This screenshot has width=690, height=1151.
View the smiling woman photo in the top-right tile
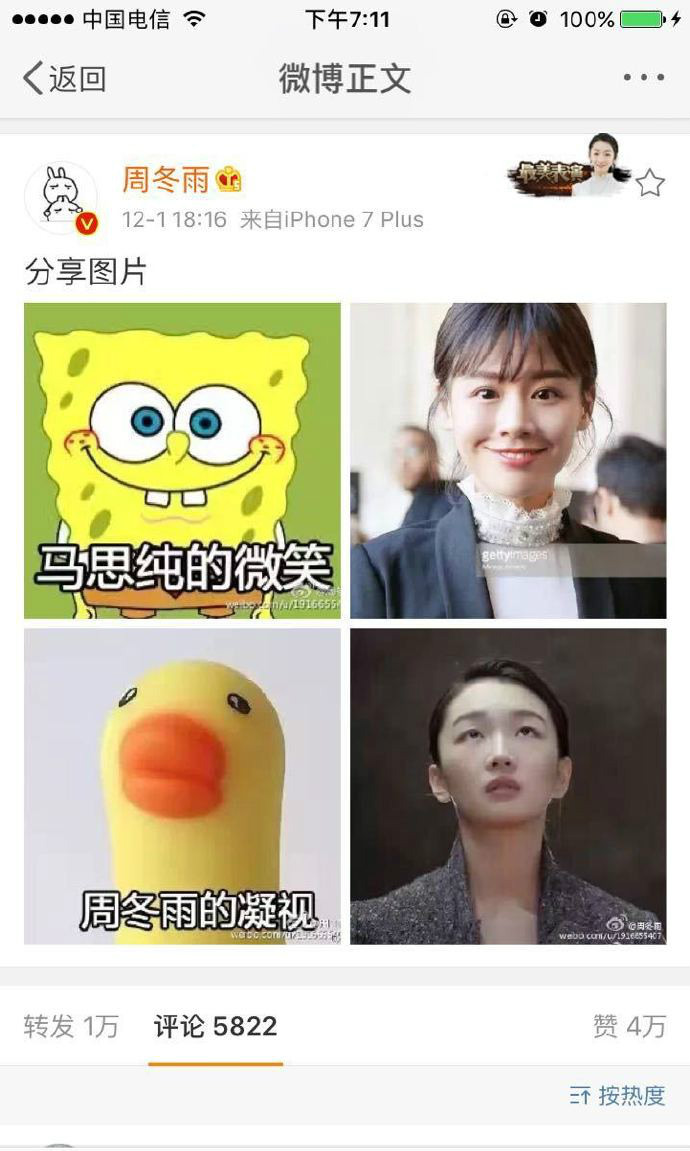click(x=508, y=461)
